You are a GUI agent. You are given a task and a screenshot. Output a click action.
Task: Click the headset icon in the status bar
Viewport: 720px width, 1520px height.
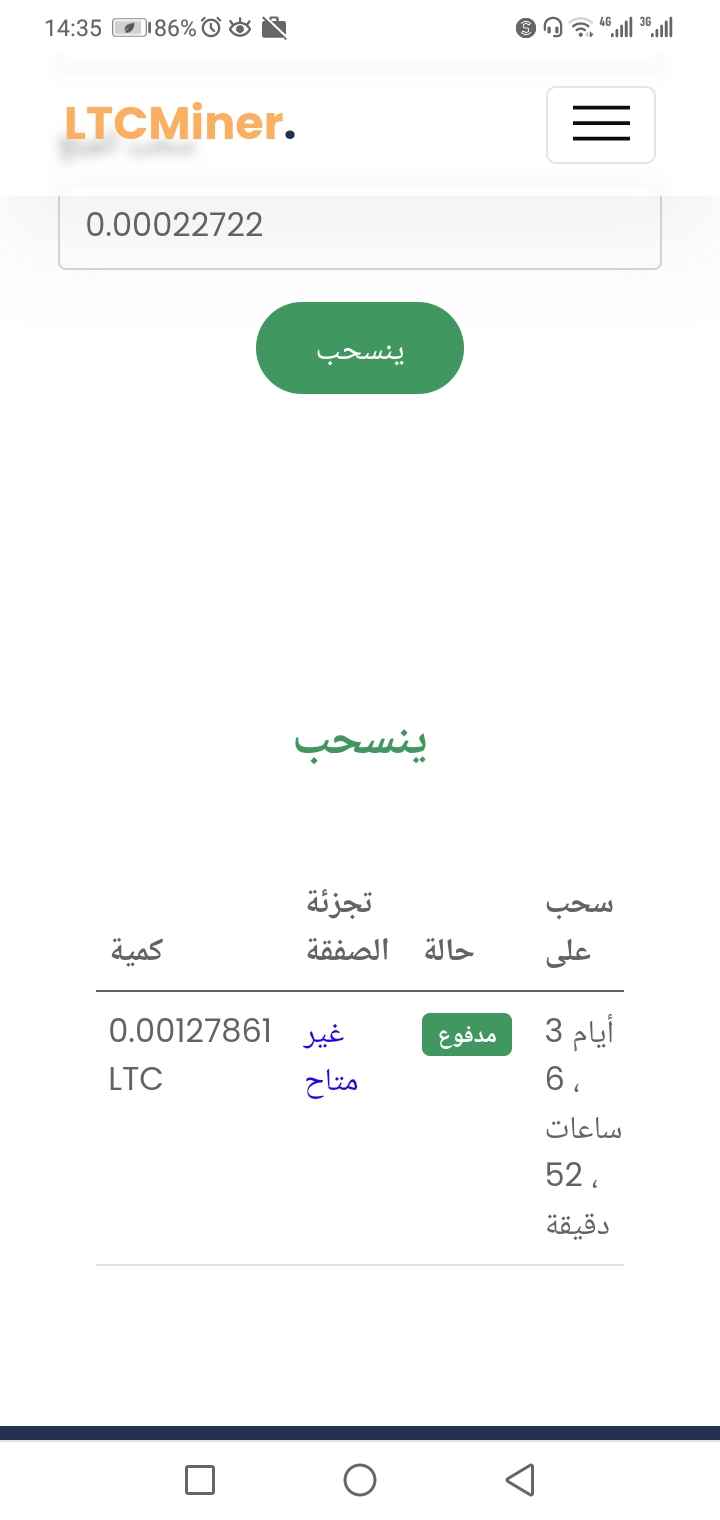(552, 28)
